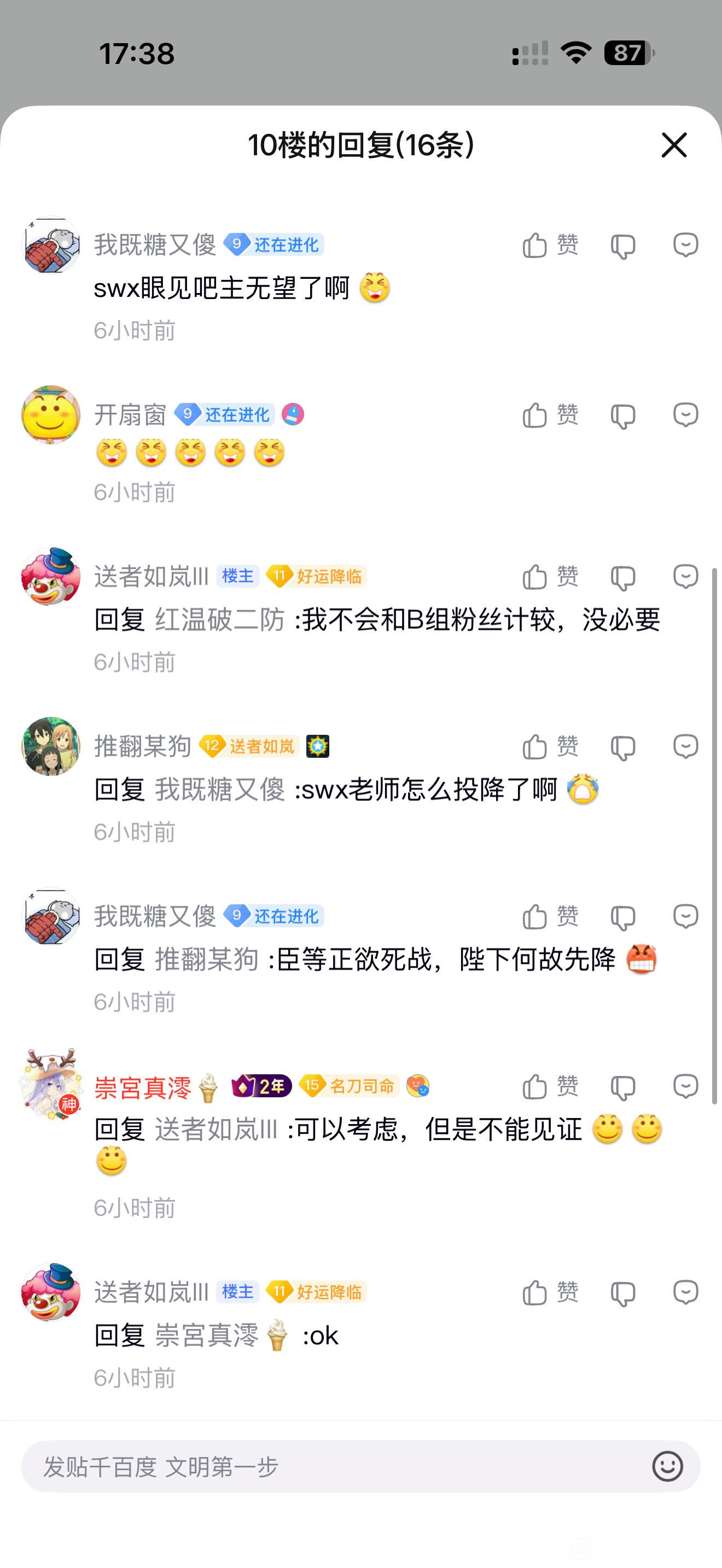Like the comment 'swx眼见吧主无望了啊'
Screen dimensions: 722x1568
549,245
